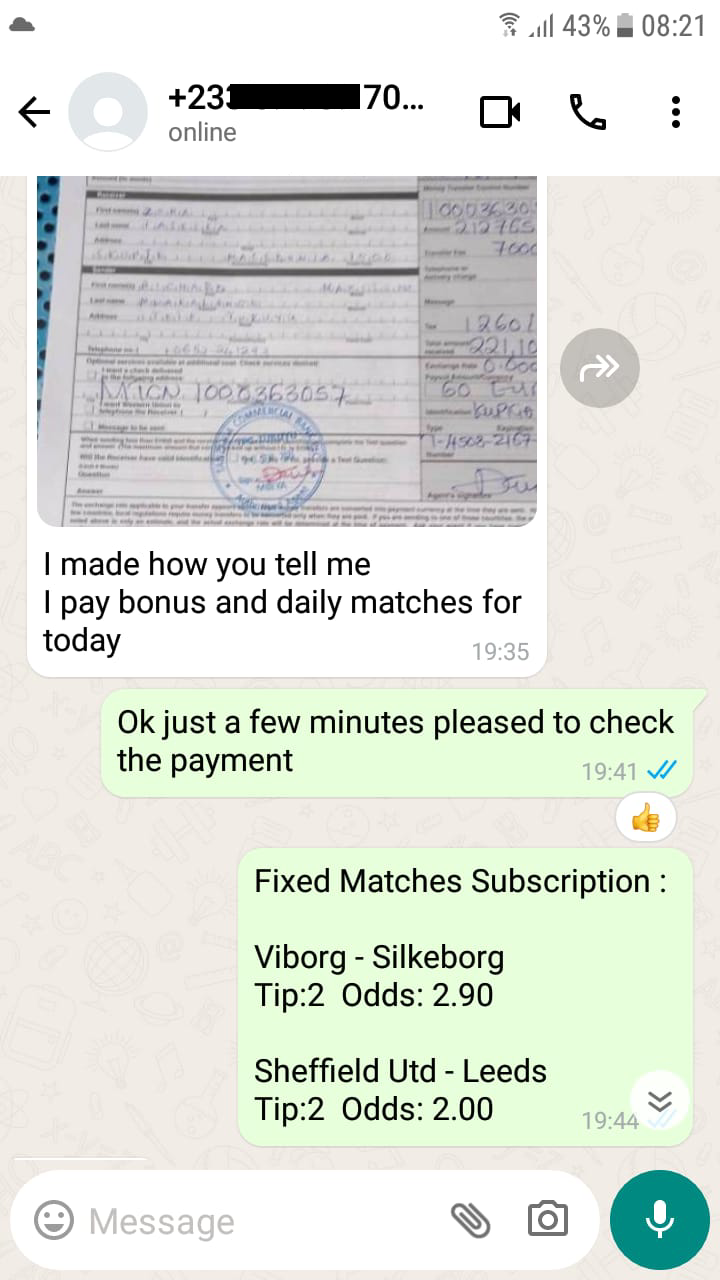Forward the receipt photo
This screenshot has width=720, height=1280.
[600, 368]
